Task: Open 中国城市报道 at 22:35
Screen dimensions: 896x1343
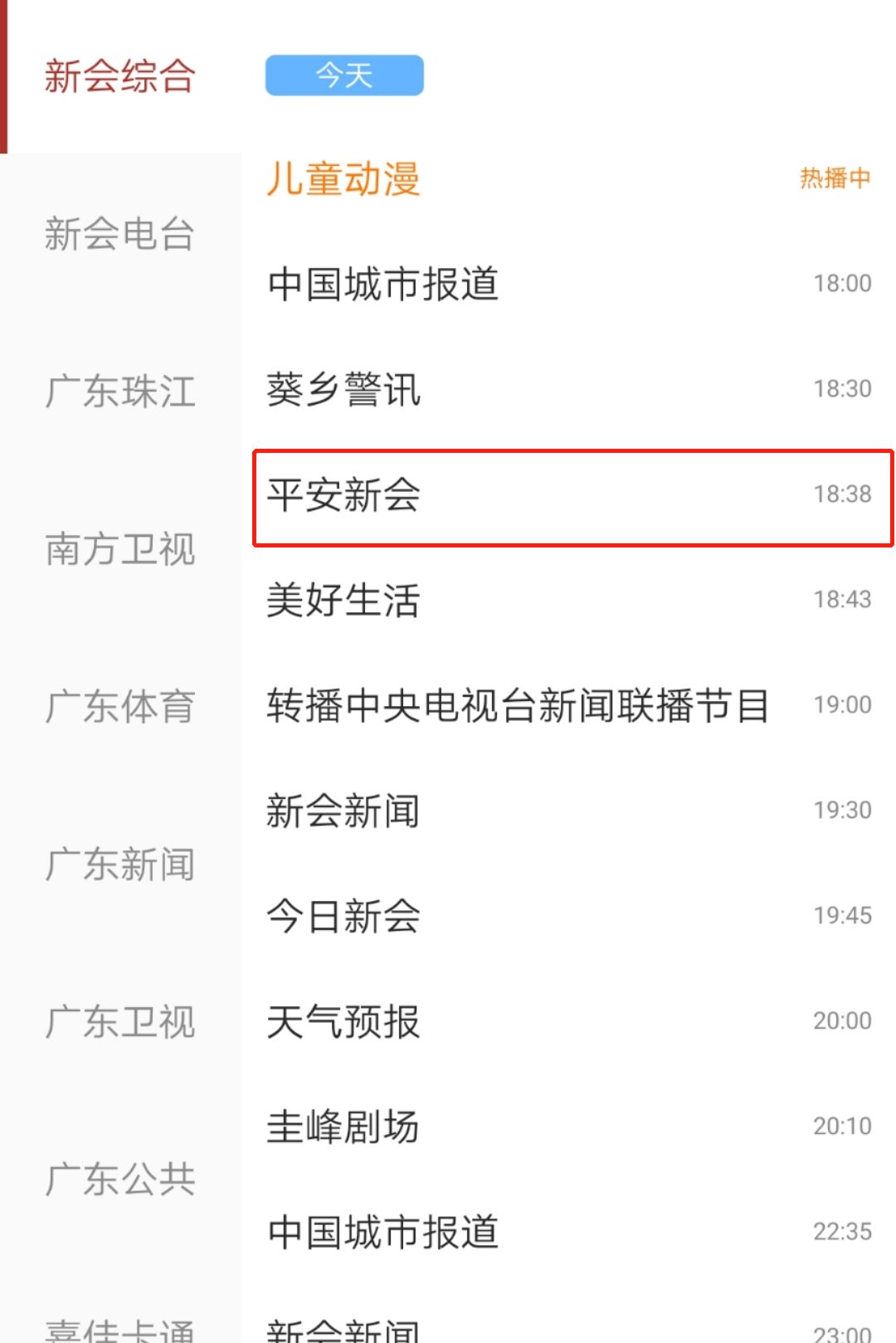Action: (568, 1232)
